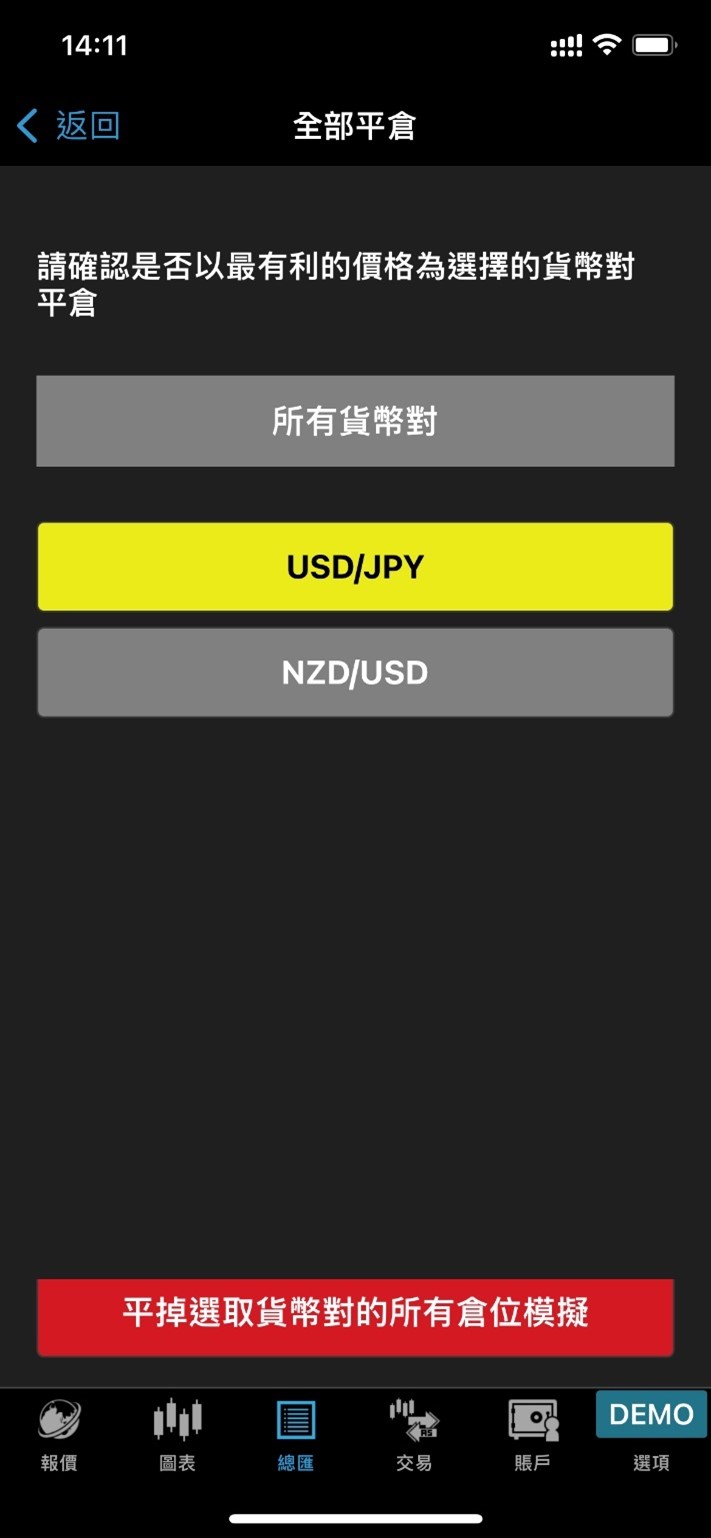Switch to the 總匯 tab
Viewport: 711px width, 1538px height.
pos(296,1435)
